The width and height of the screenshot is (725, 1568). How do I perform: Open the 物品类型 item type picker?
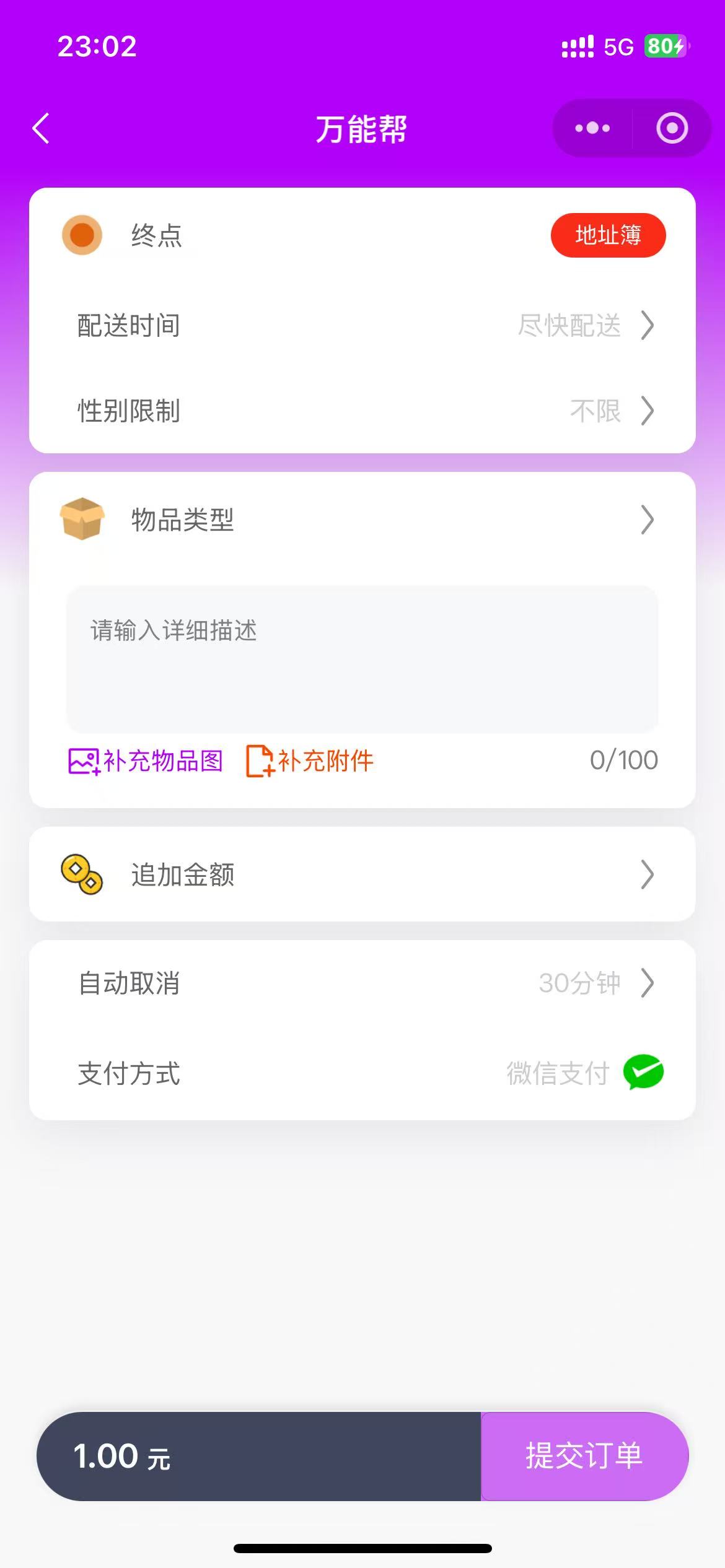362,521
